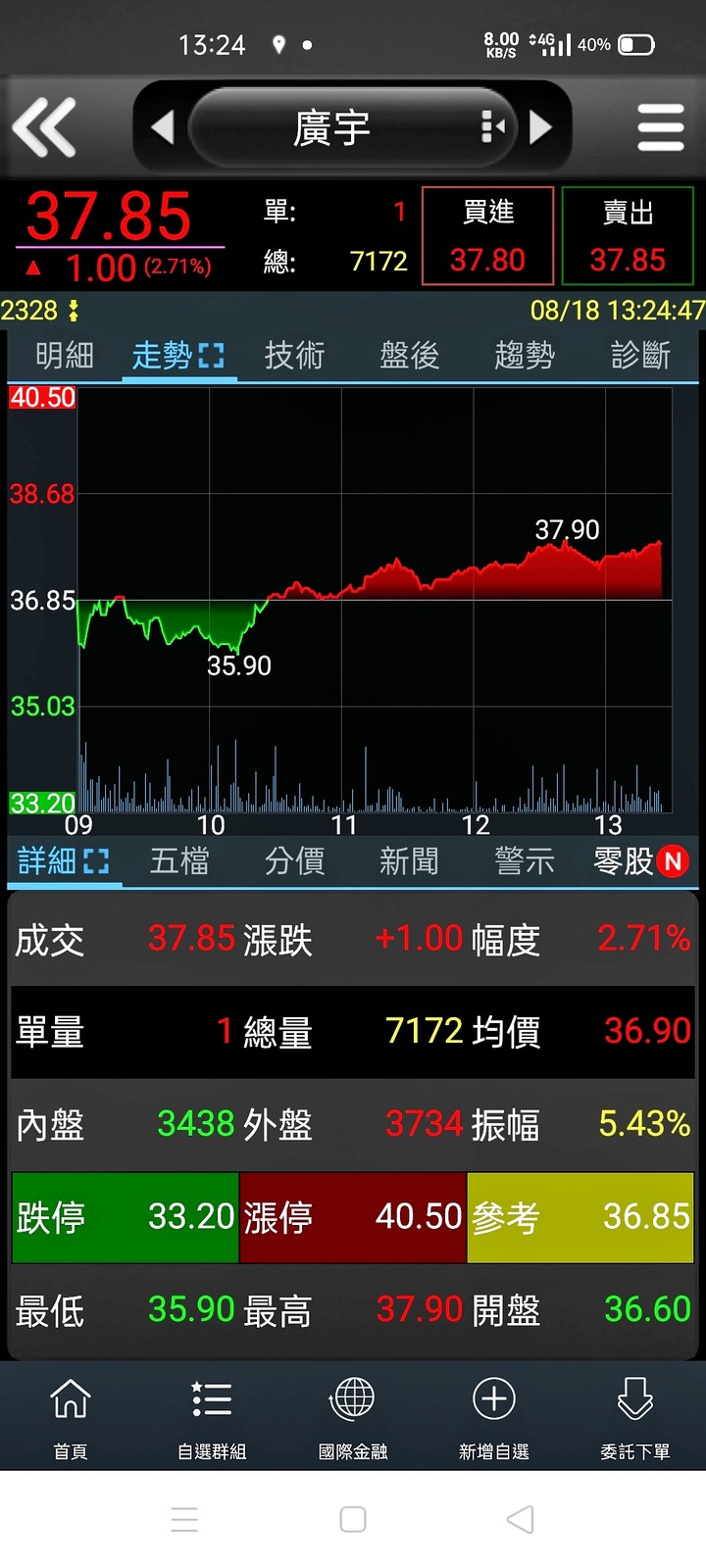Add this stock via 新增自選
The image size is (706, 1568).
[x=494, y=1418]
